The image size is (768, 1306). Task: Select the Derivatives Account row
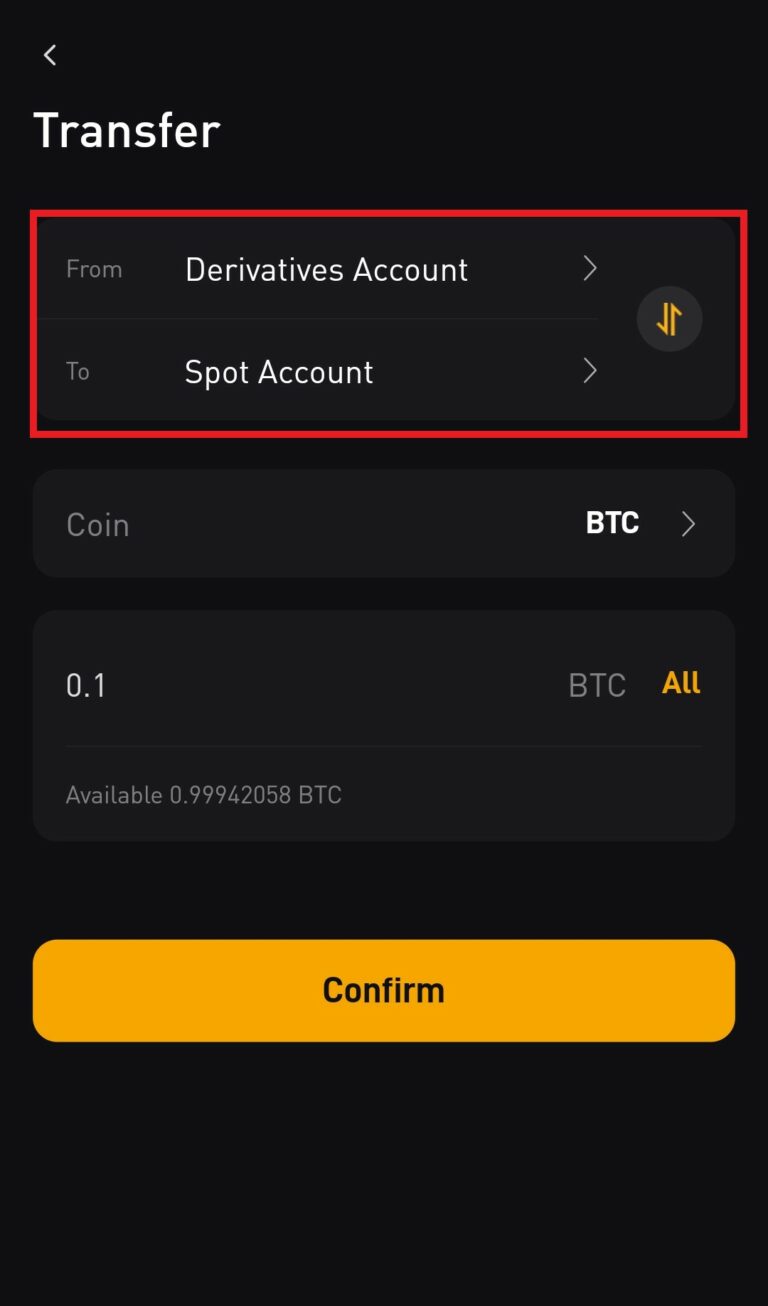(326, 268)
